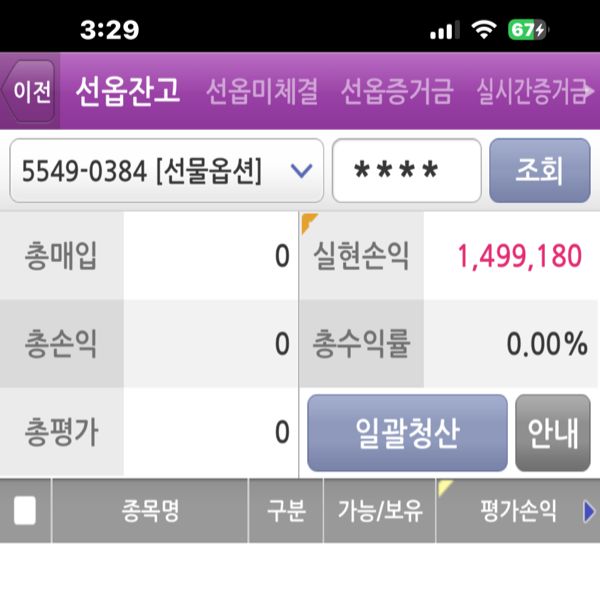The height and width of the screenshot is (600, 600).
Task: Go back with the 이전 button
Action: pos(31,91)
